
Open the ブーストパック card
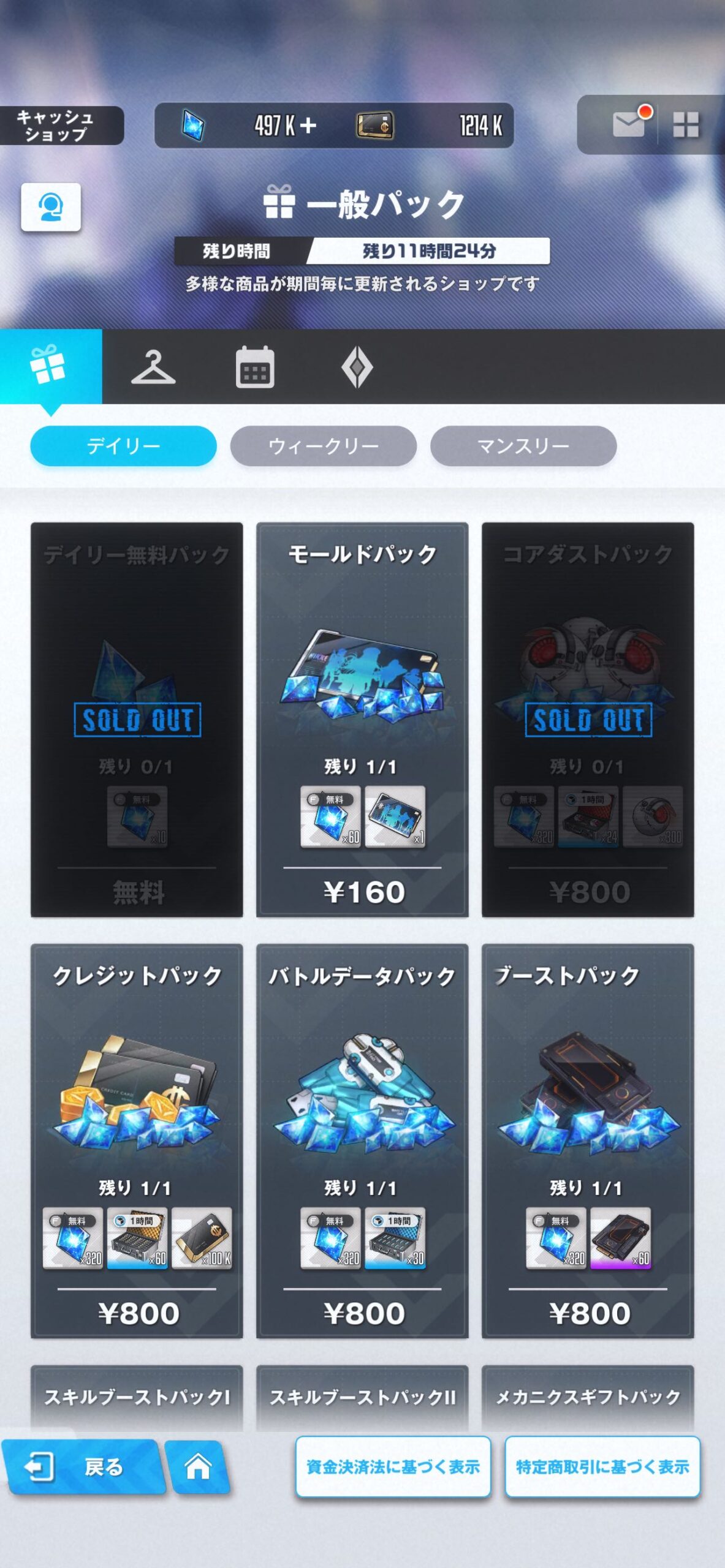588,1140
